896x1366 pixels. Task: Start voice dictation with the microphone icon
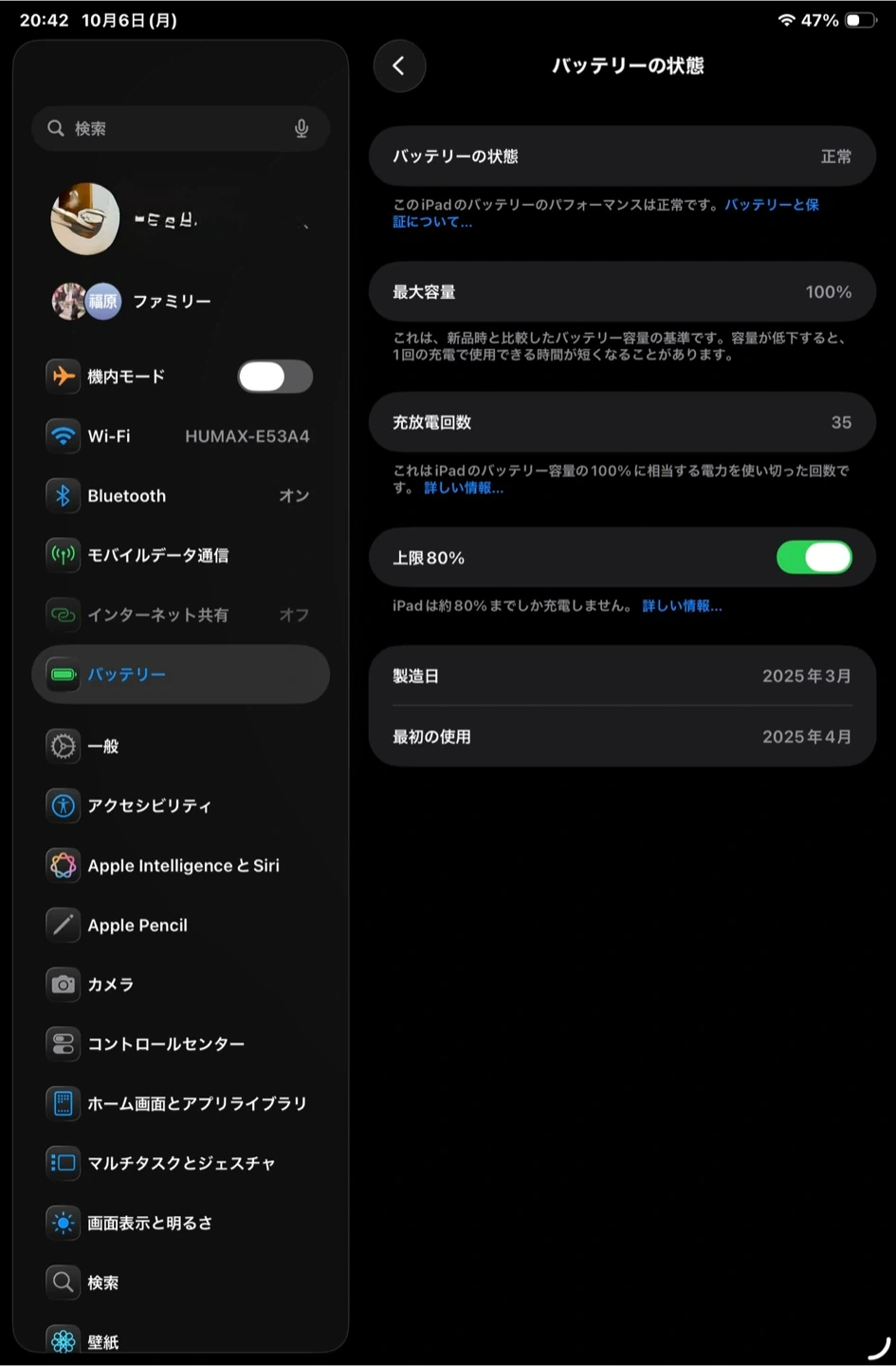(302, 128)
